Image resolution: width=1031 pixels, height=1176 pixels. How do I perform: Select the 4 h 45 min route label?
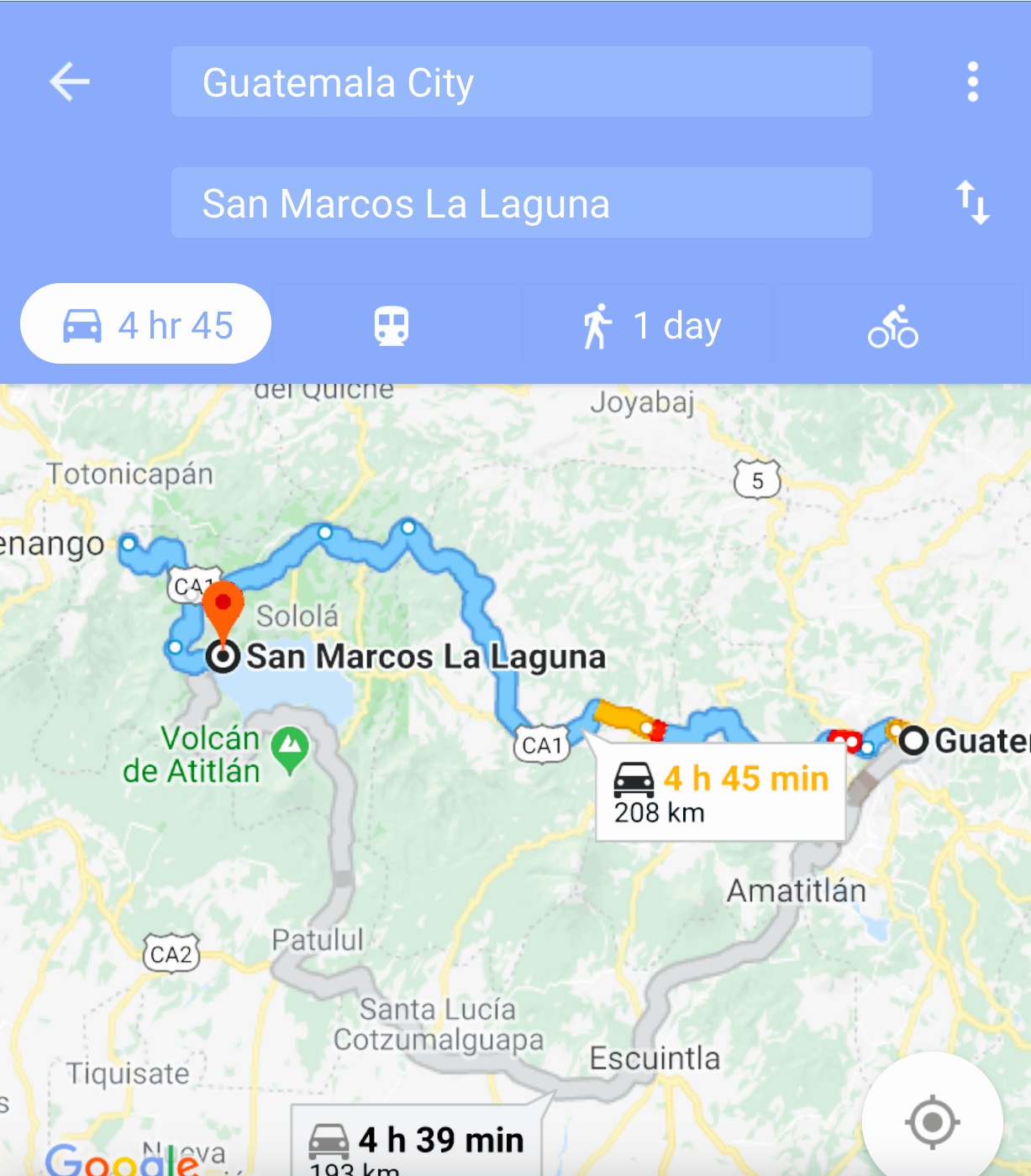coord(720,791)
